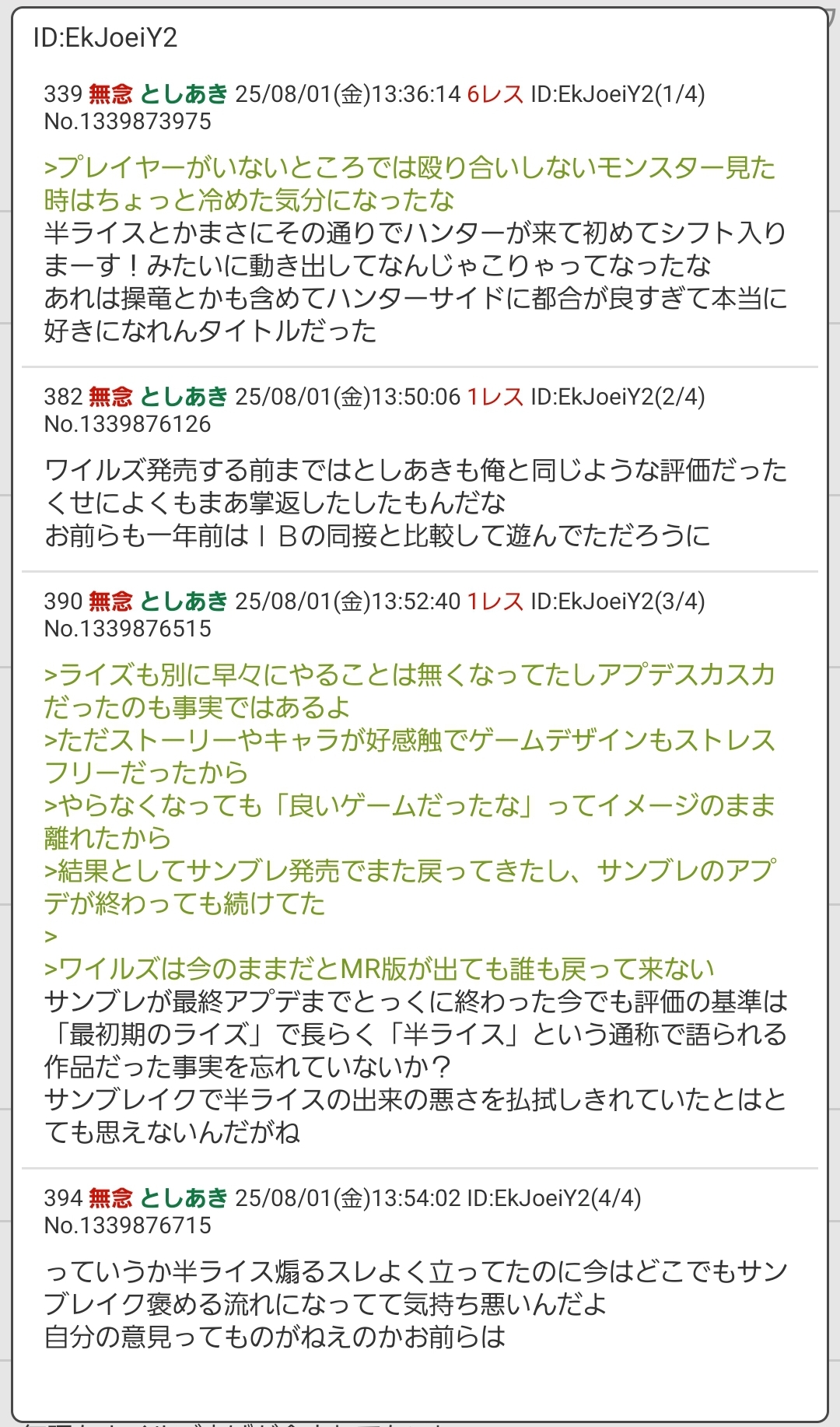Tap post number No.1339876715
Viewport: 840px width, 1427px height.
pyautogui.click(x=128, y=1225)
